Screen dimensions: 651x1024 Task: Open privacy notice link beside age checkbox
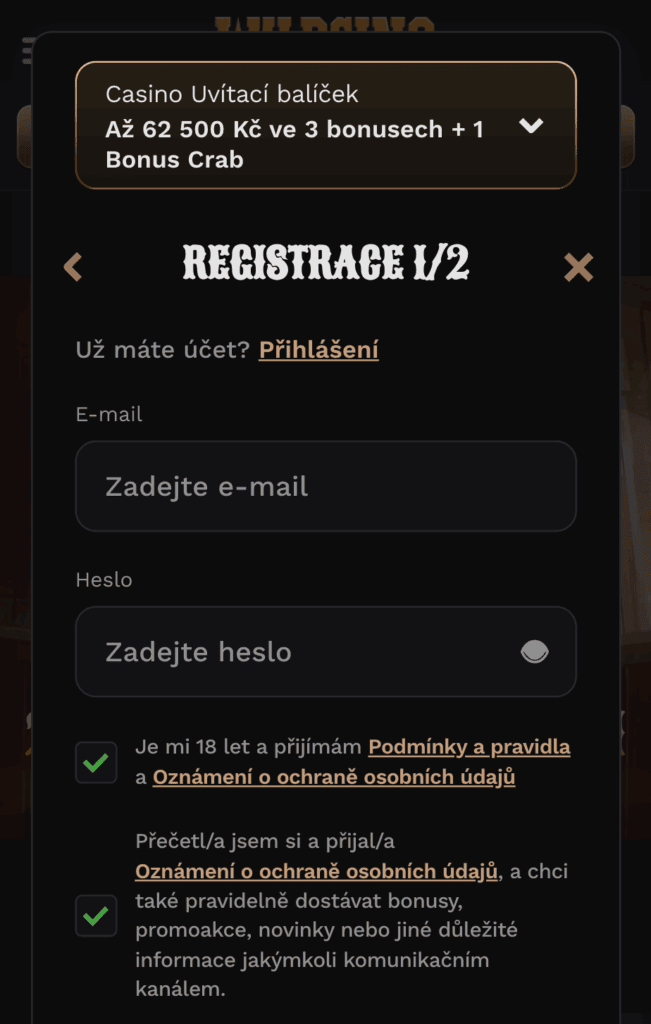(x=333, y=777)
